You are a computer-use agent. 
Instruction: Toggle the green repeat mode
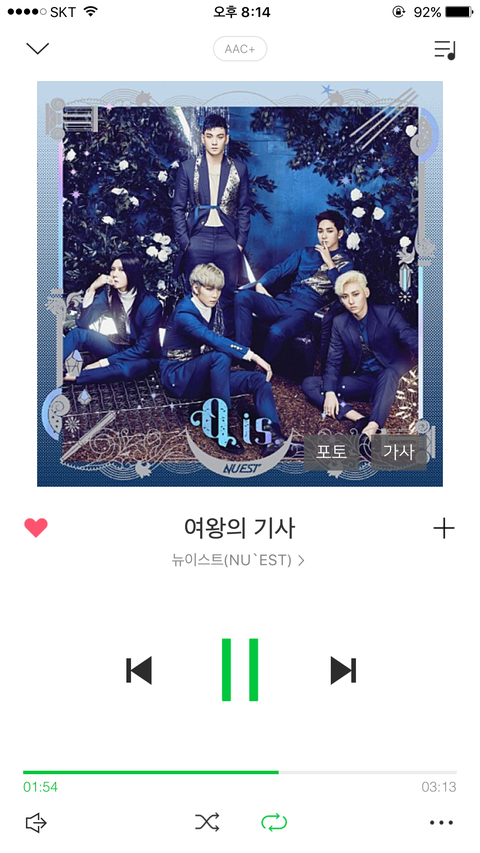(274, 822)
